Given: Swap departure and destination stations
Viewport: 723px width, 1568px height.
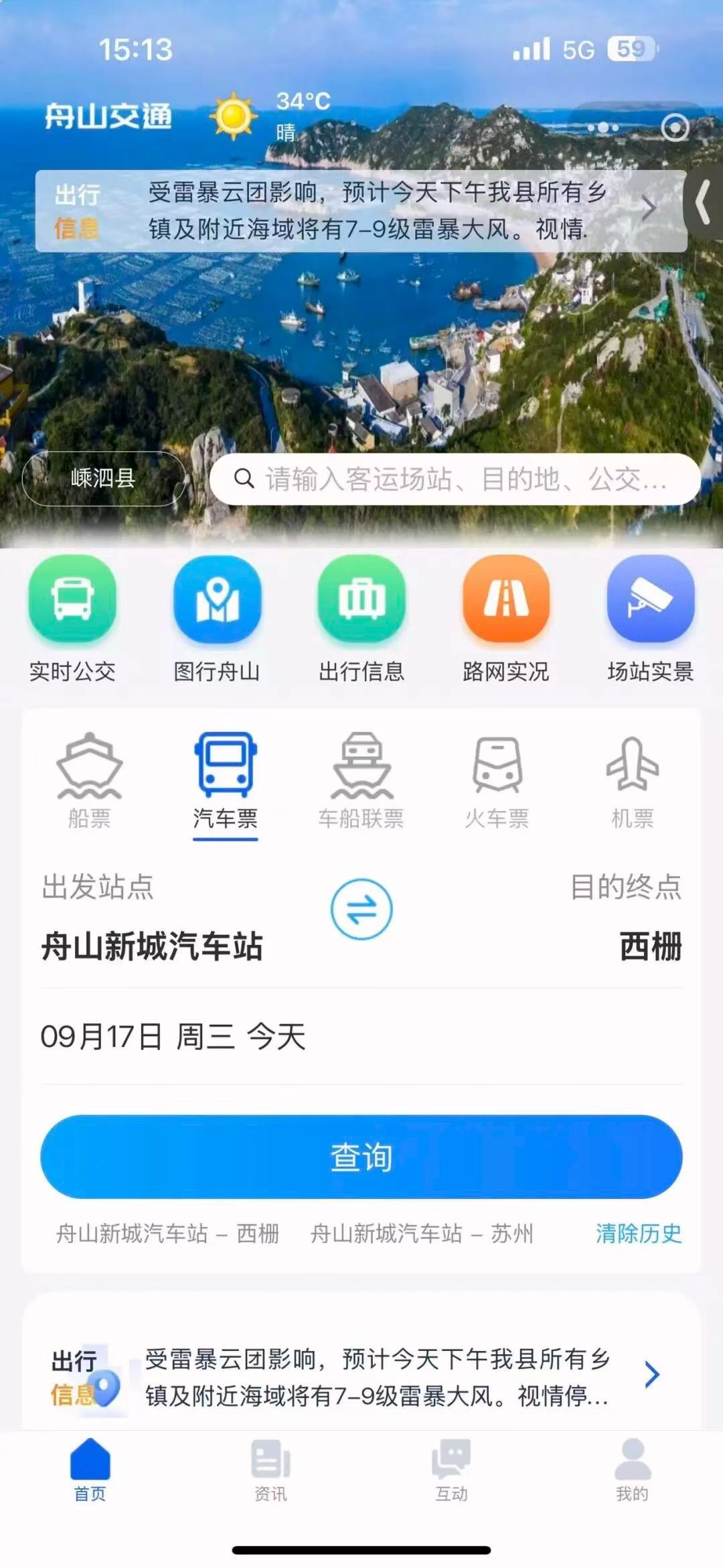Looking at the screenshot, I should (x=361, y=909).
